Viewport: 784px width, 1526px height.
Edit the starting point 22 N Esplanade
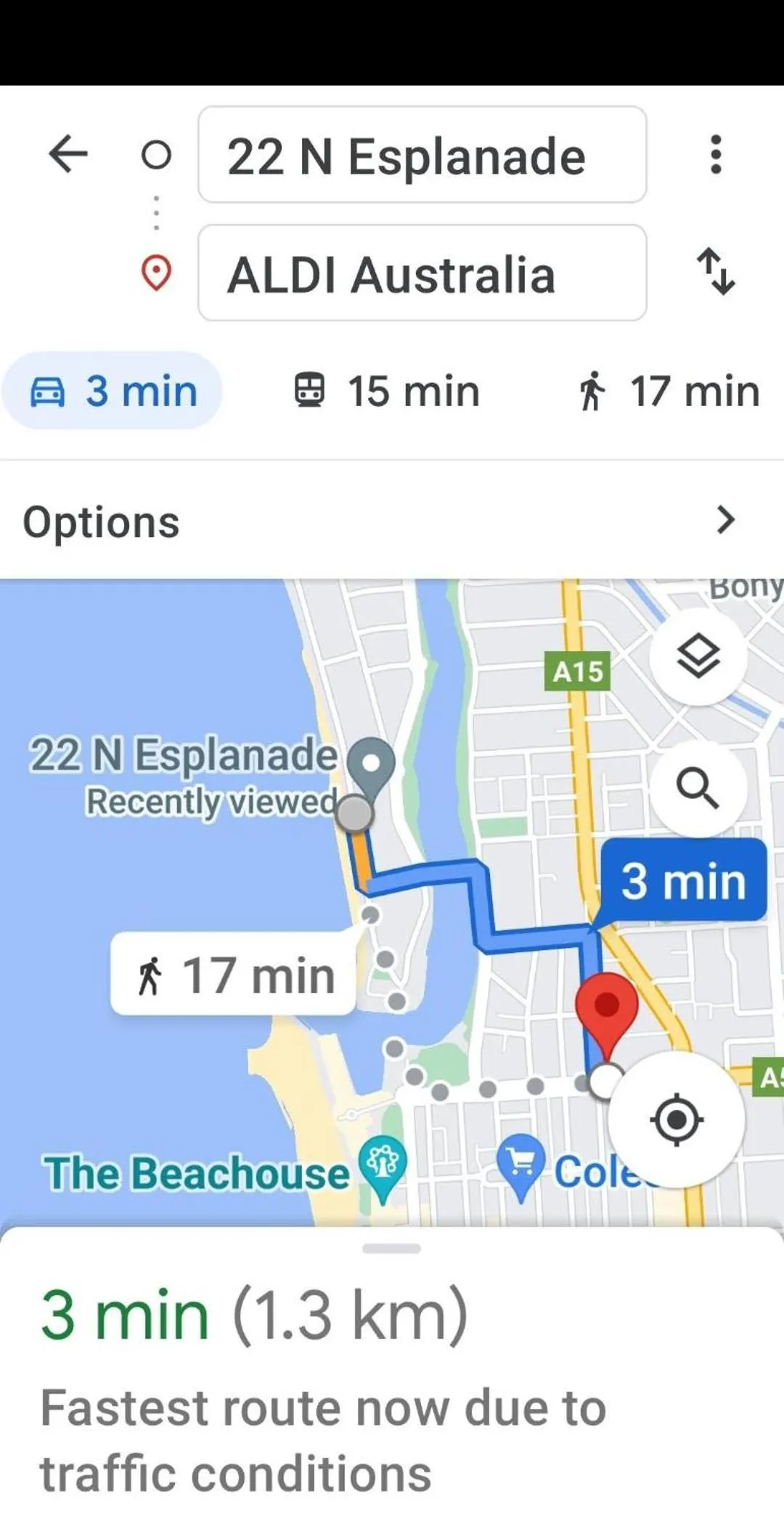click(x=422, y=155)
